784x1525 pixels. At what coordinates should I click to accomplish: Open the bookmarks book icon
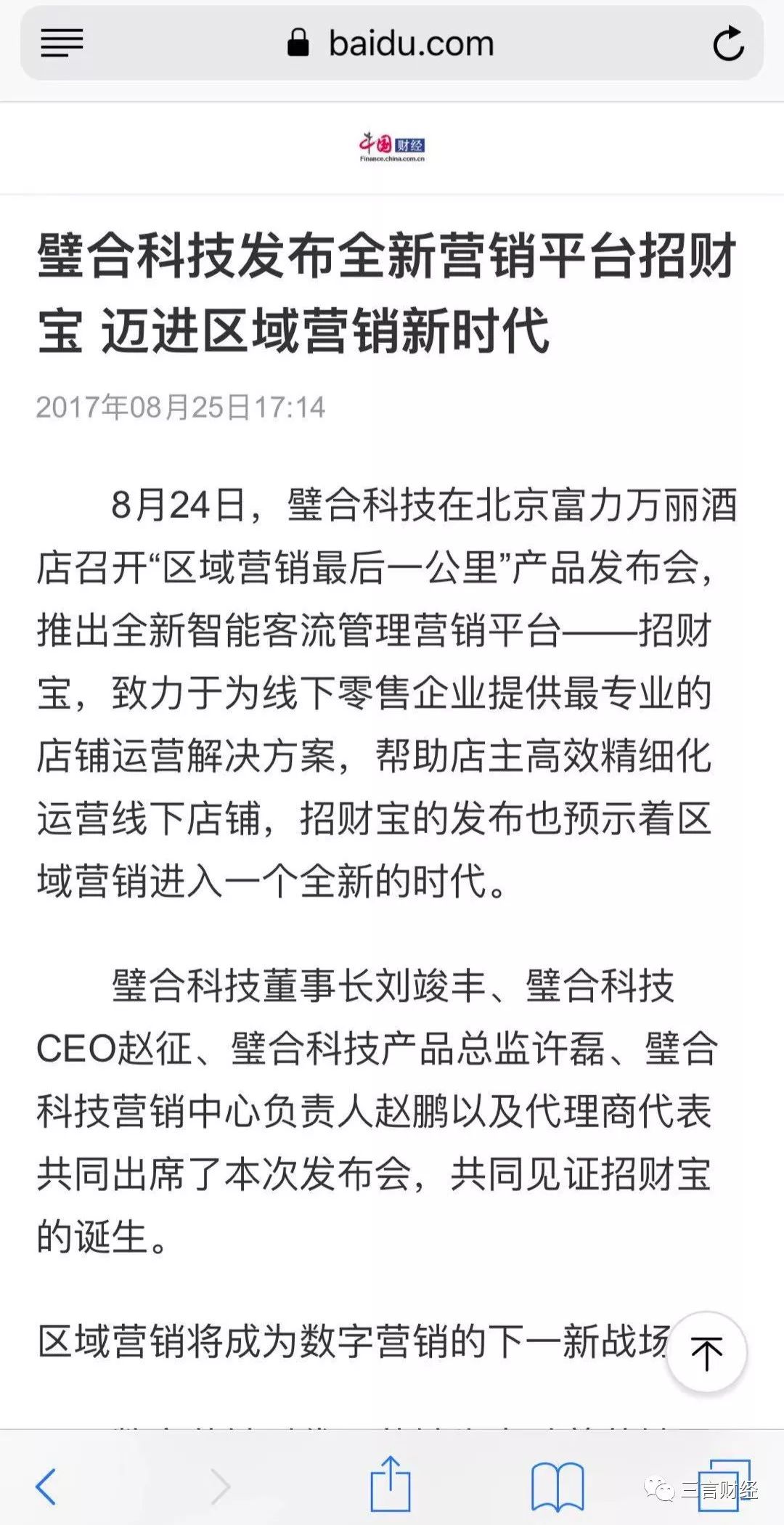tap(558, 1486)
